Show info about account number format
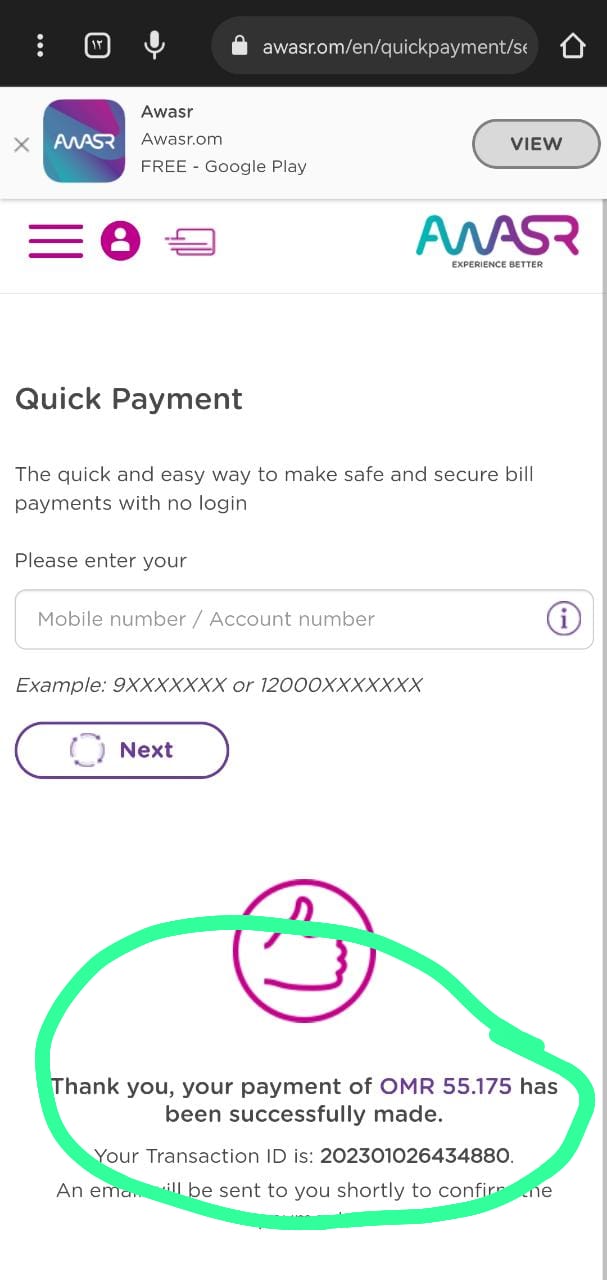607x1280 pixels. tap(563, 619)
